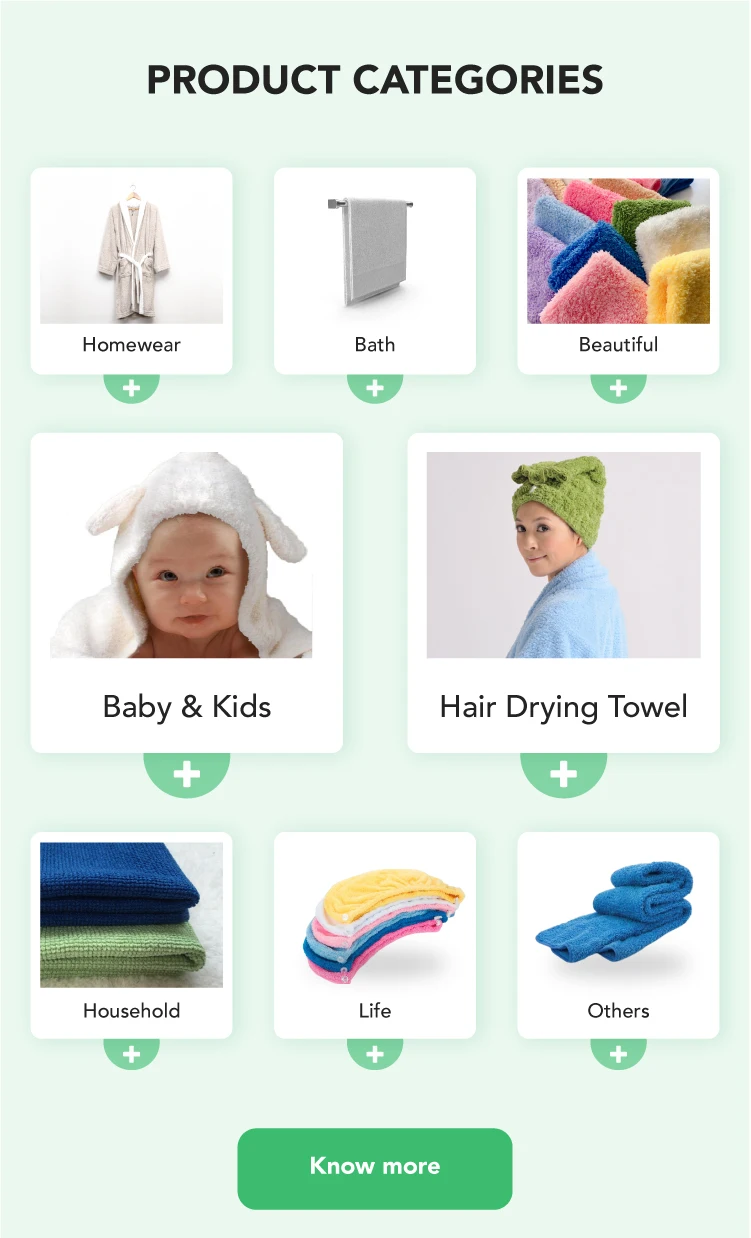View the Hair Drying Towel category
751x1238 pixels.
point(564,593)
